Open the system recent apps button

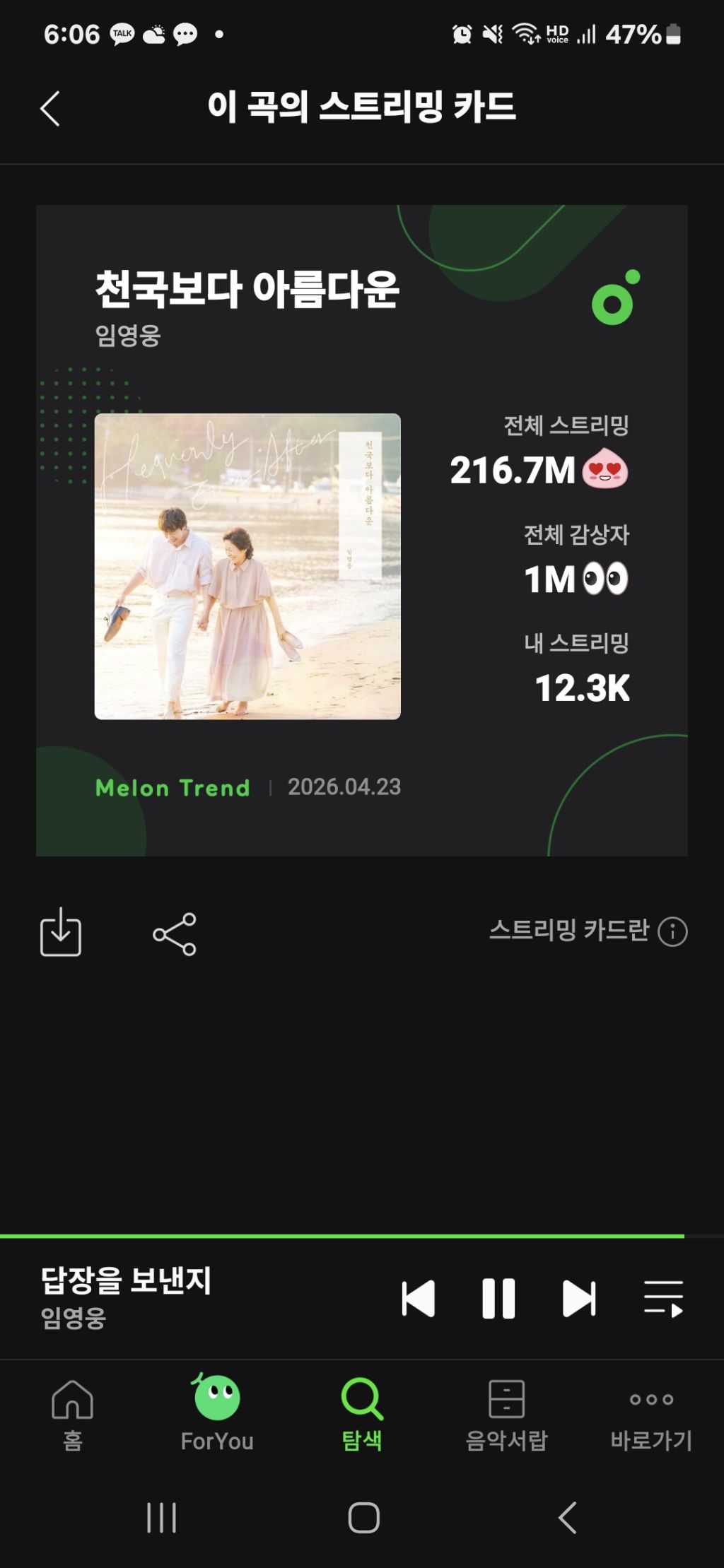[161, 1517]
